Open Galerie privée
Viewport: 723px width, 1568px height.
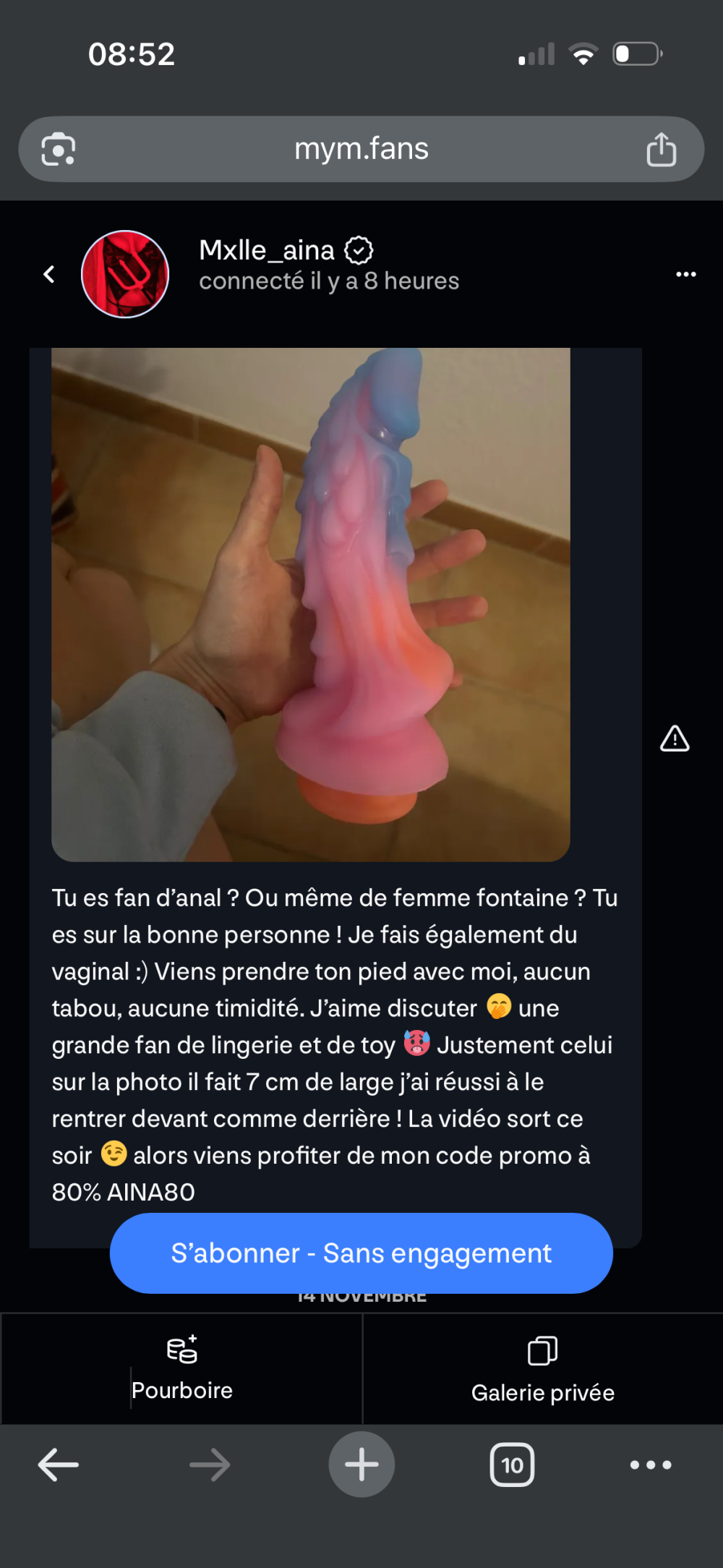point(542,1369)
